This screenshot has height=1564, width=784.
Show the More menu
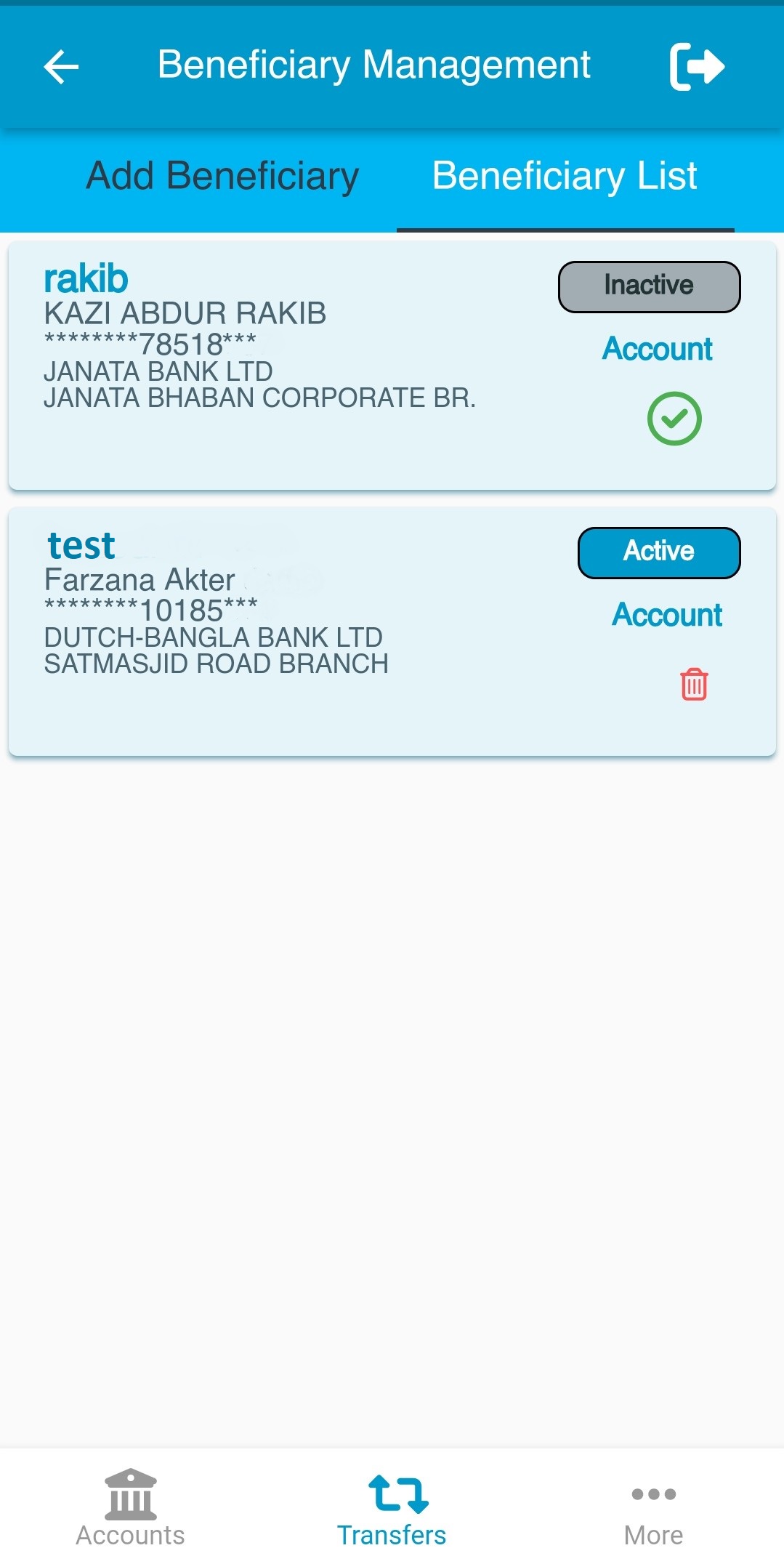coord(653,1507)
